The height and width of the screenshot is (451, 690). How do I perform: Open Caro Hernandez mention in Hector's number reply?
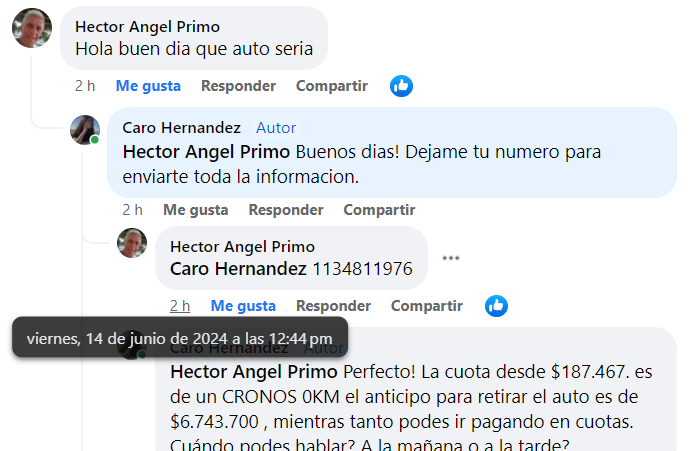point(238,268)
